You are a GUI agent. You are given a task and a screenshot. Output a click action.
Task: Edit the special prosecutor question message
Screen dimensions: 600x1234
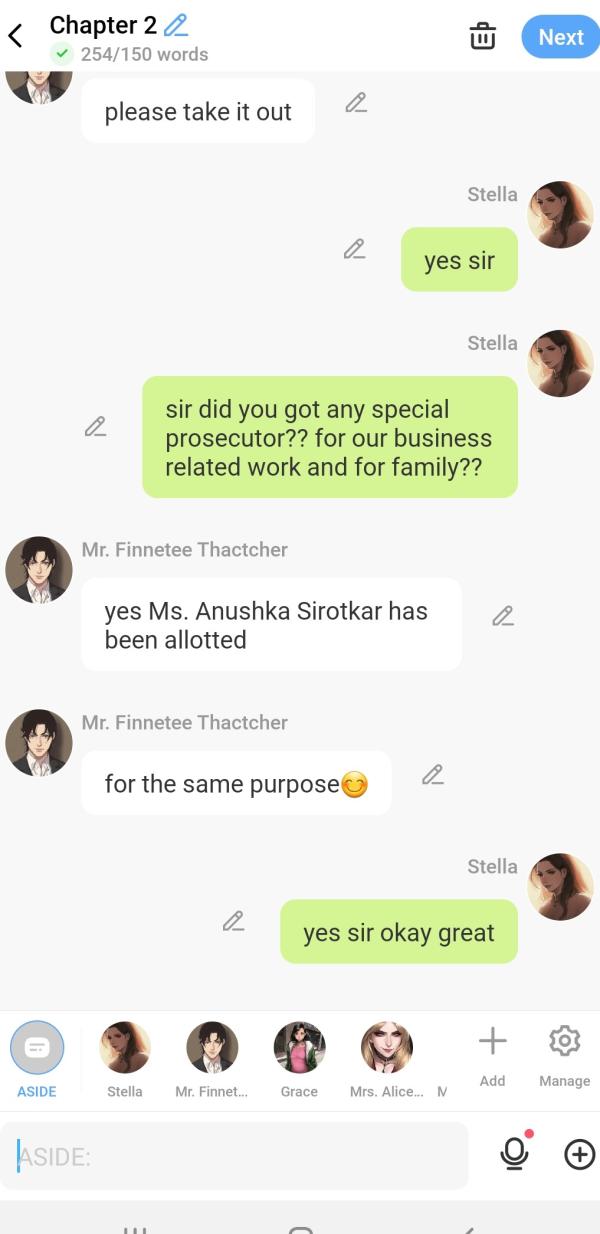pyautogui.click(x=95, y=427)
